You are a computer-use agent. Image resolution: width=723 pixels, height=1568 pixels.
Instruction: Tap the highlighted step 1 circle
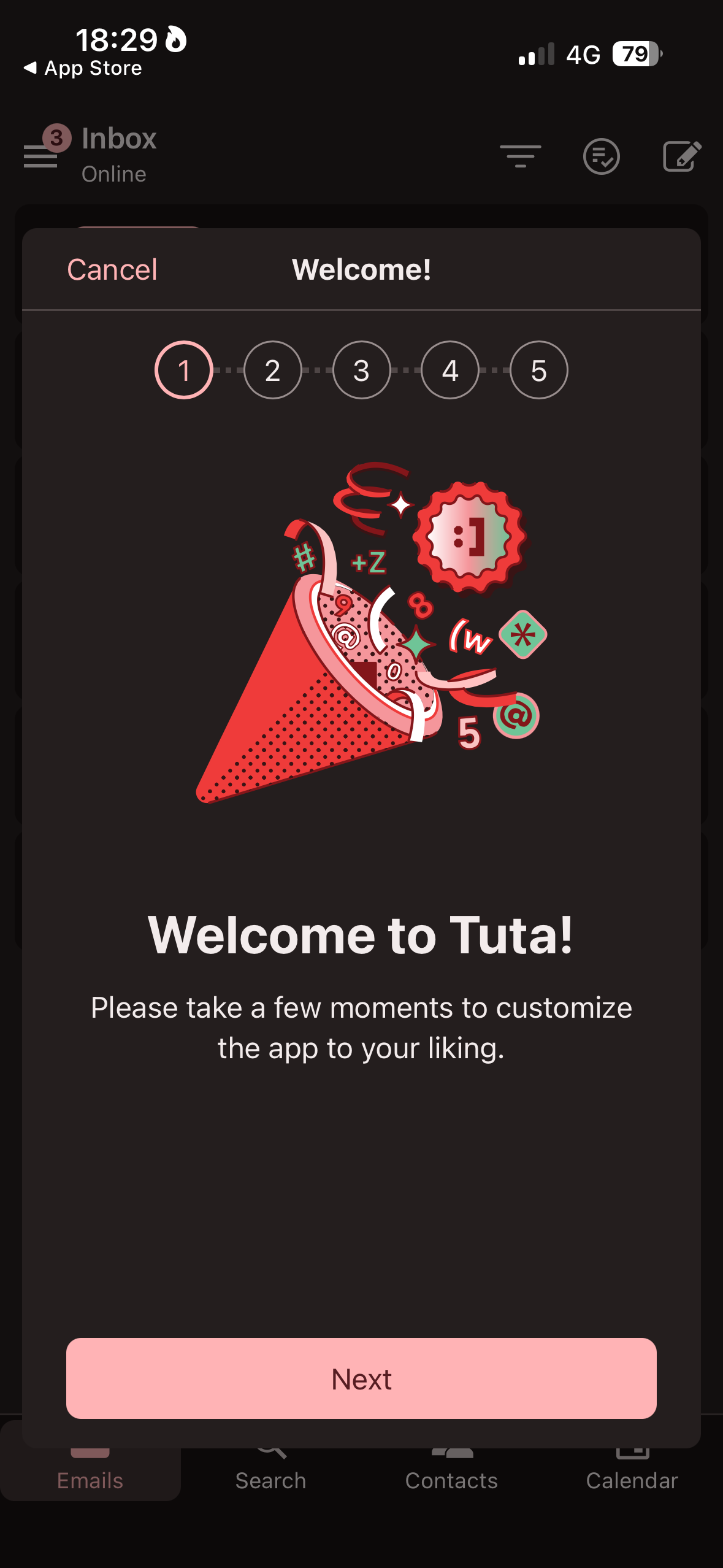185,370
